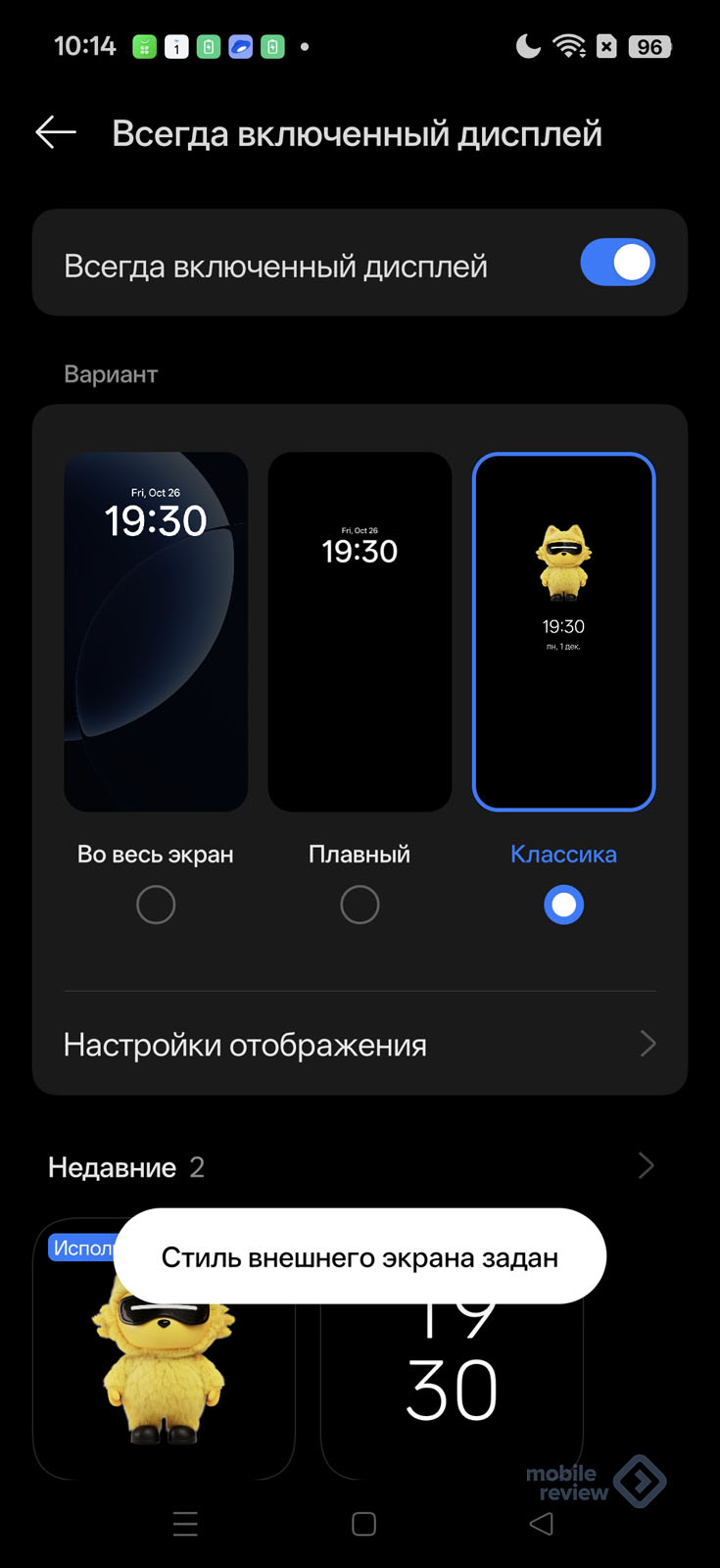Tap the Во весь экран preview image
The width and height of the screenshot is (720, 1568).
coord(156,631)
